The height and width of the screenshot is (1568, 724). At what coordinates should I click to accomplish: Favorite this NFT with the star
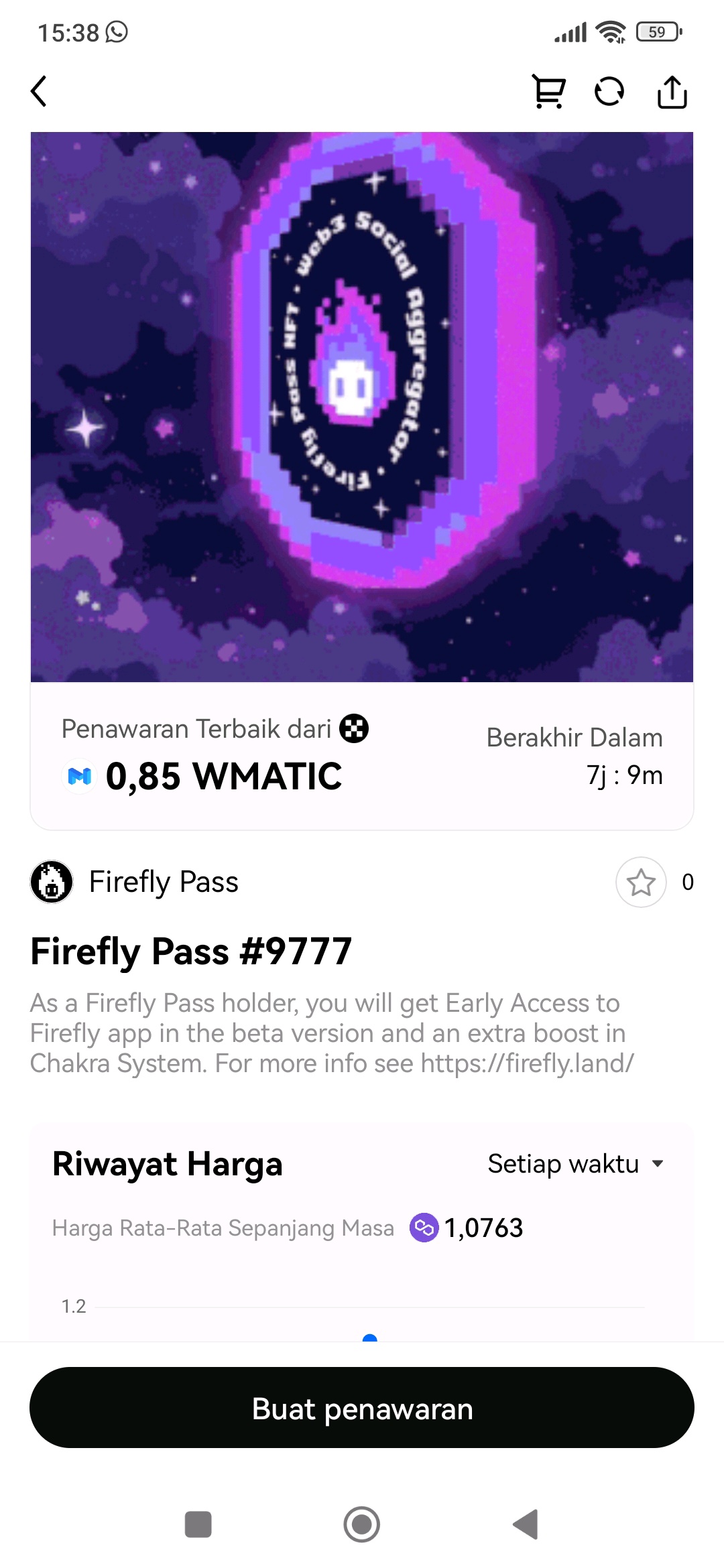(x=641, y=882)
